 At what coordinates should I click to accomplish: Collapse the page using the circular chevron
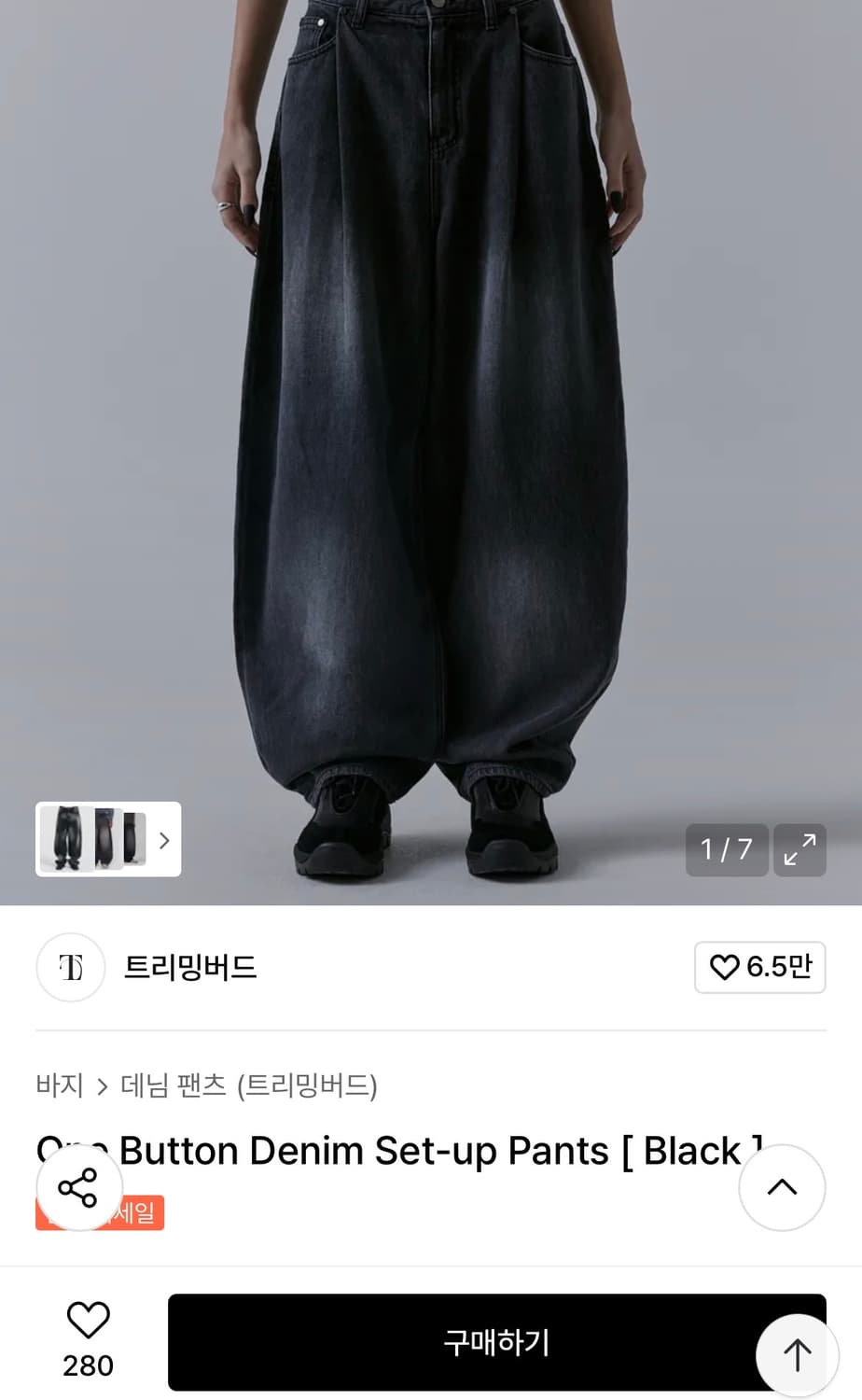pyautogui.click(x=782, y=1187)
